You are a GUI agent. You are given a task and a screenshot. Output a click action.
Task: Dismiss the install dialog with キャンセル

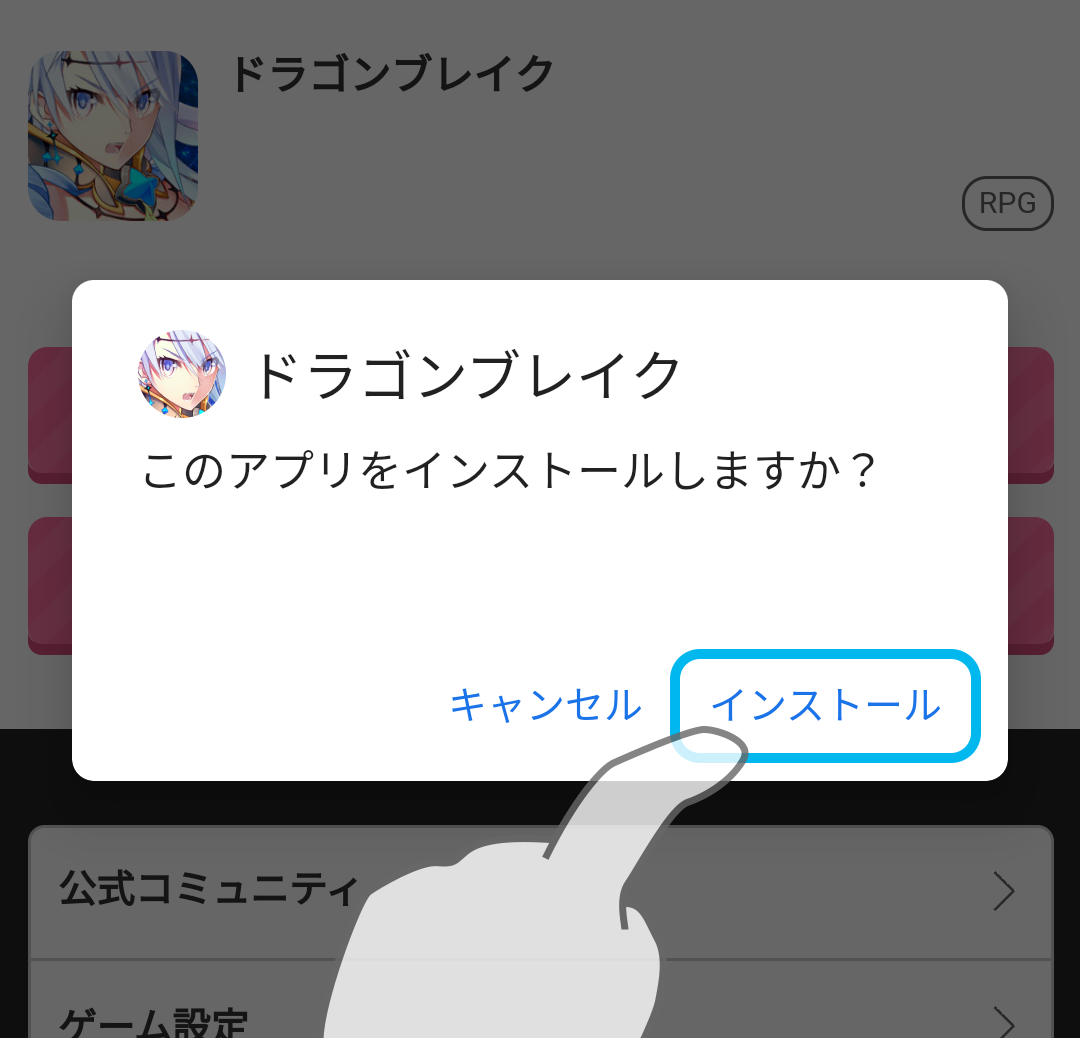545,705
